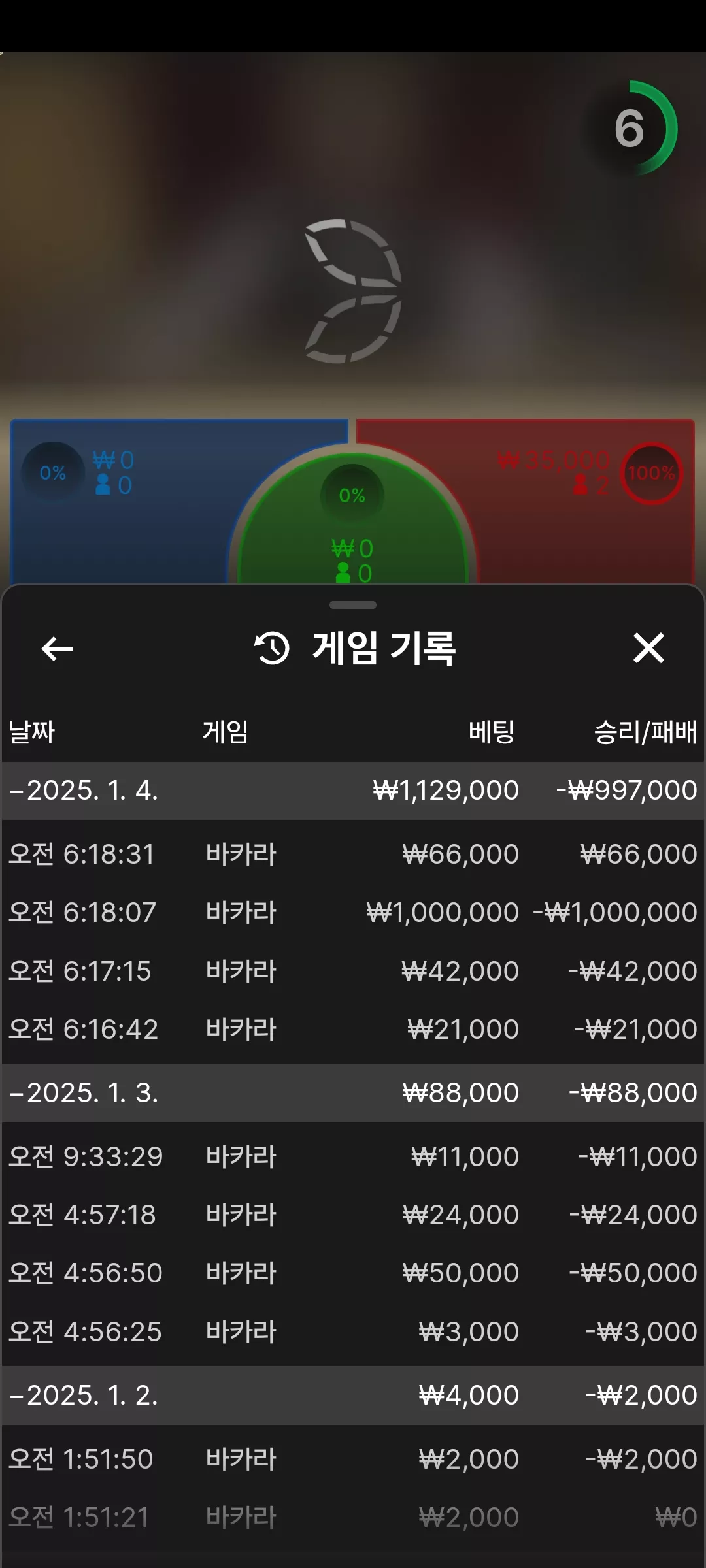View the 오전 4:57:18 ₩24,000 game

tap(353, 1215)
